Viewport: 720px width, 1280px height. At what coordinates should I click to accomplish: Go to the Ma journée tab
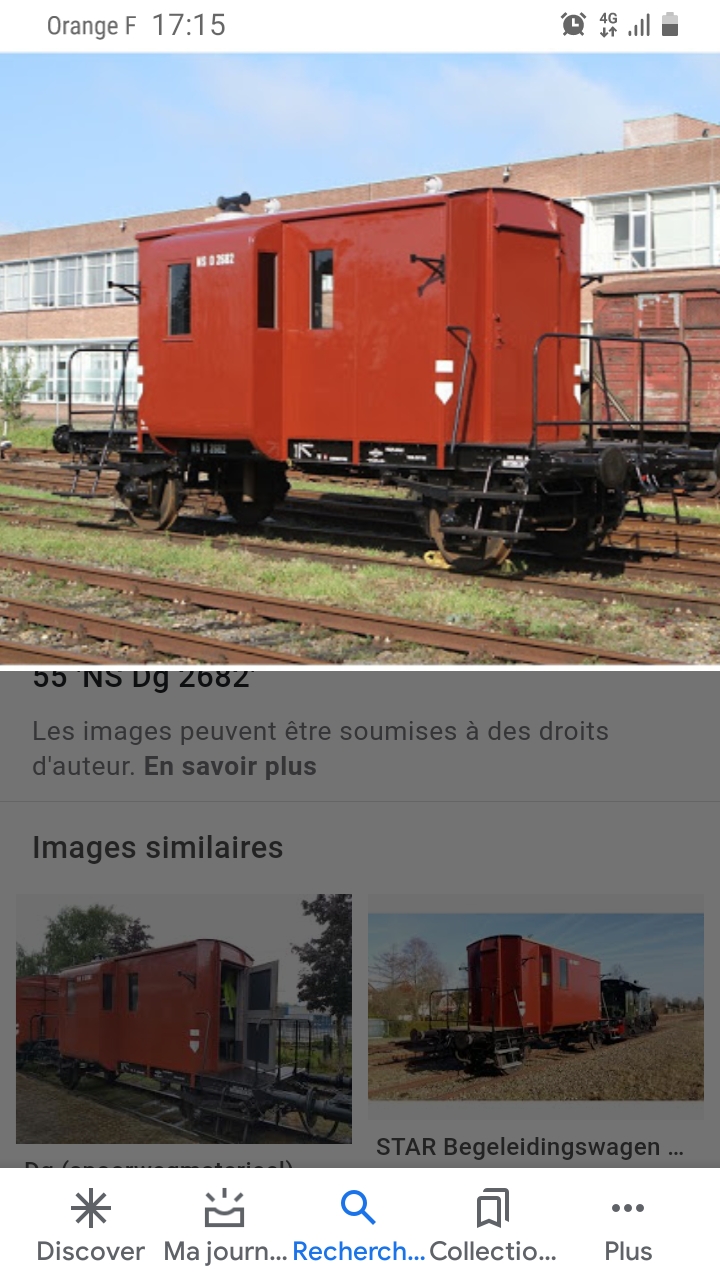click(224, 1226)
